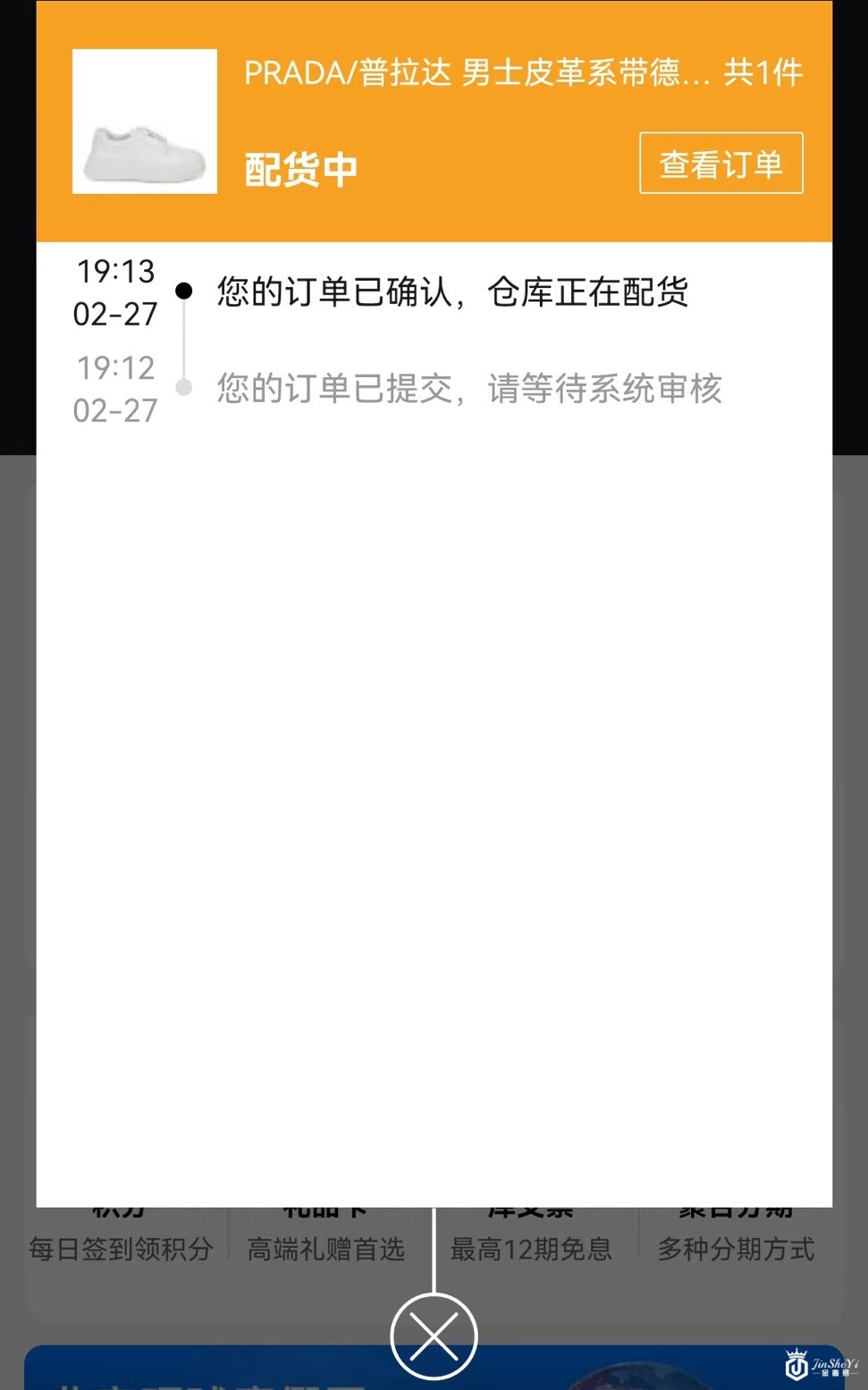The height and width of the screenshot is (1390, 868).
Task: Tap the 查看订单 button
Action: point(721,164)
